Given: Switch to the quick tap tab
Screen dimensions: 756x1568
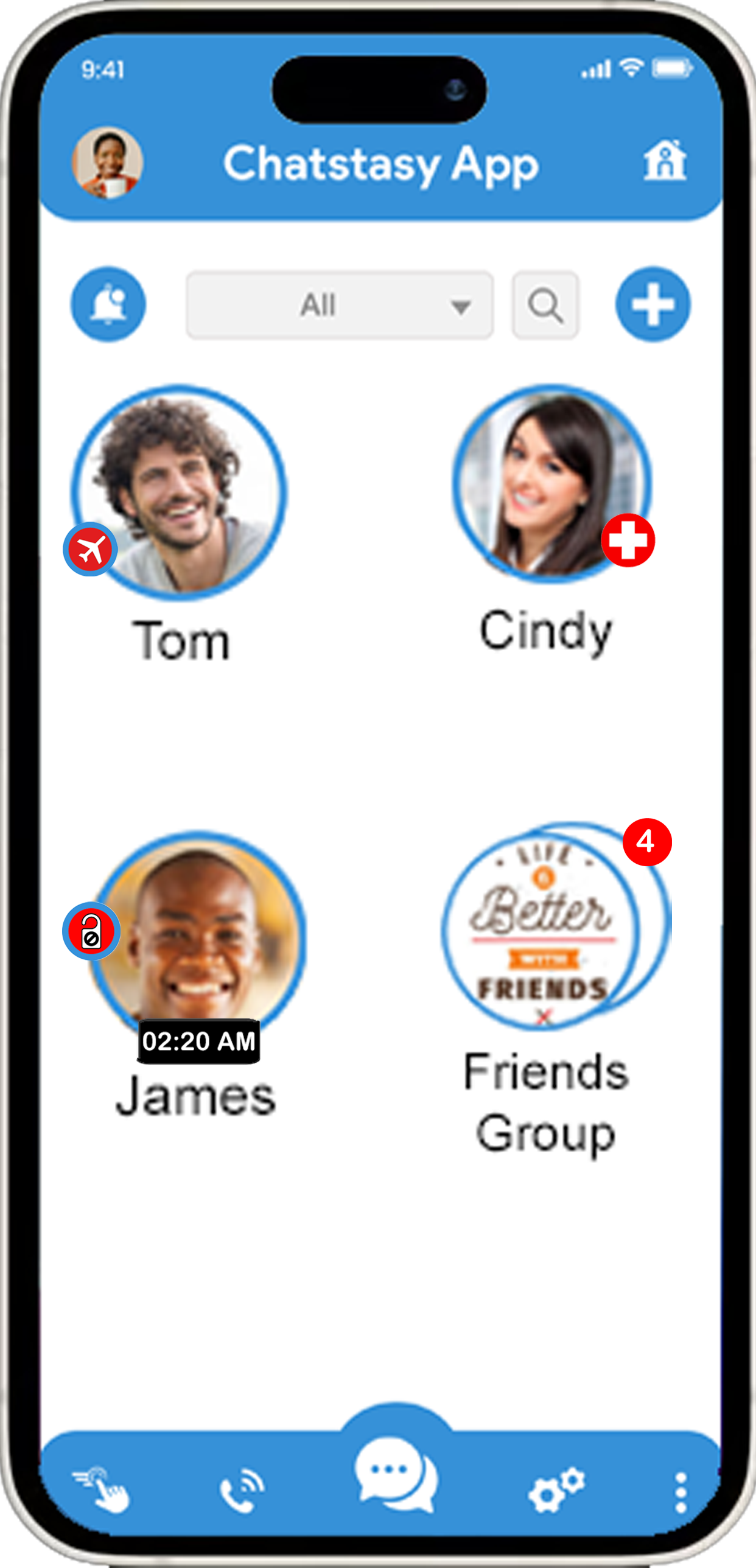Looking at the screenshot, I should (x=102, y=1488).
